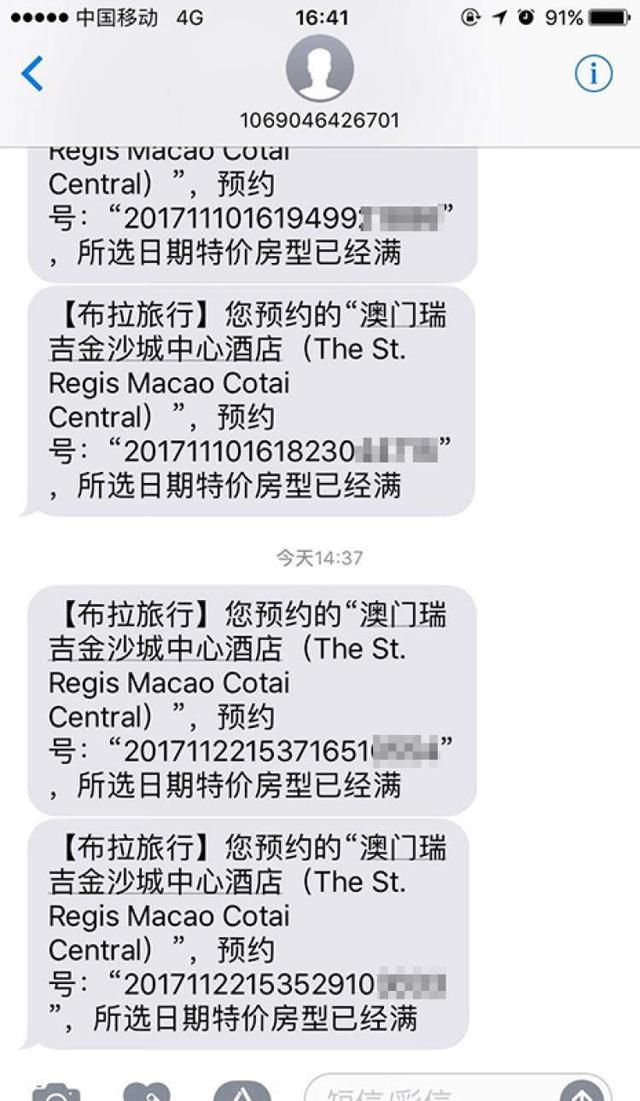Open contact details info icon
The width and height of the screenshot is (640, 1101).
(594, 73)
